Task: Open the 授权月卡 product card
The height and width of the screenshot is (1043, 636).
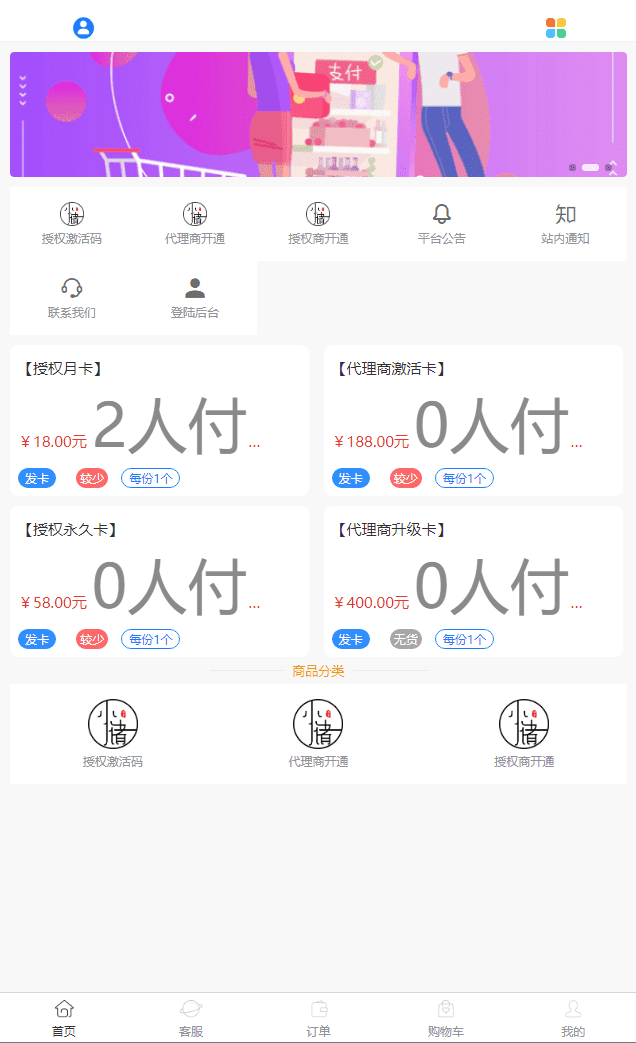Action: (x=159, y=420)
